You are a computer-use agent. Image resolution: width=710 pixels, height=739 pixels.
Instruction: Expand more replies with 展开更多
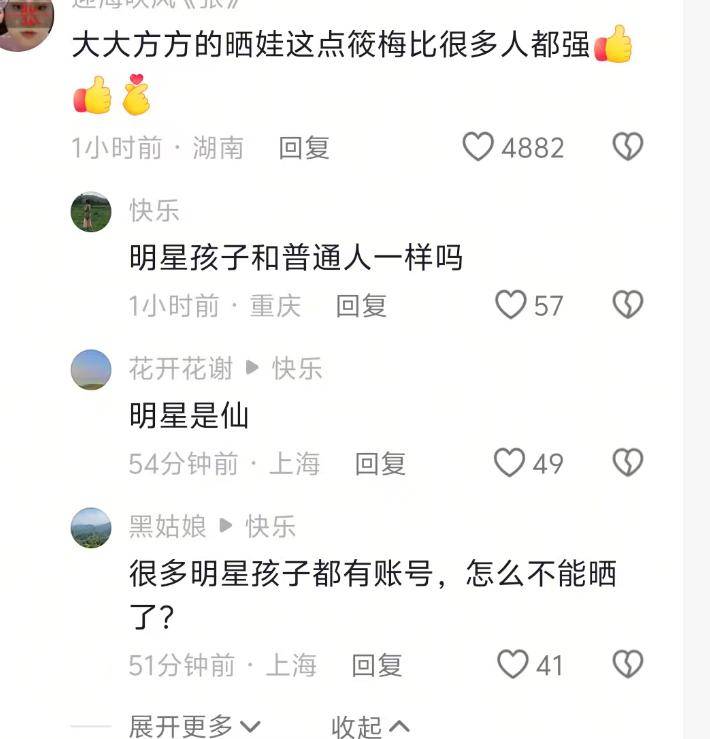[194, 726]
